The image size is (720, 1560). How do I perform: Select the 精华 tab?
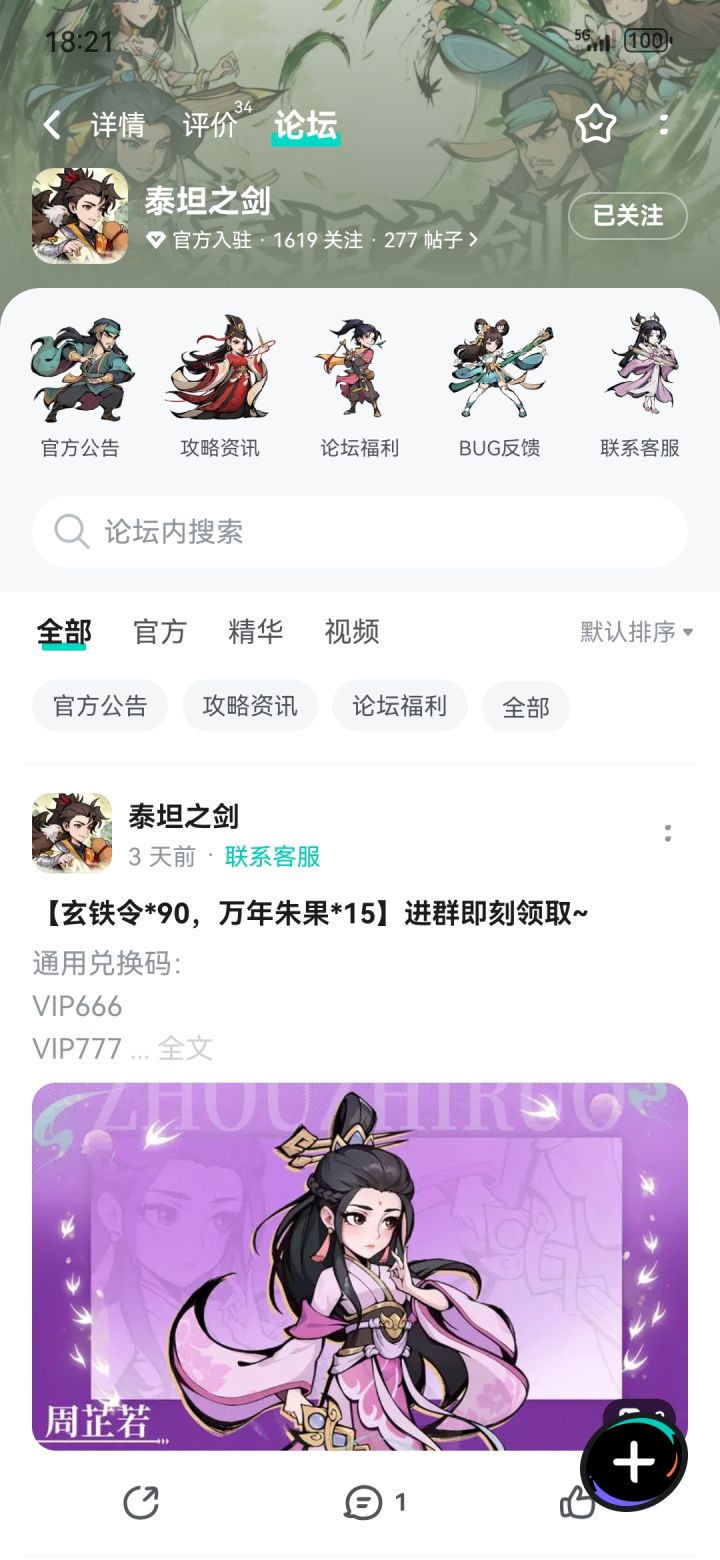pos(256,631)
